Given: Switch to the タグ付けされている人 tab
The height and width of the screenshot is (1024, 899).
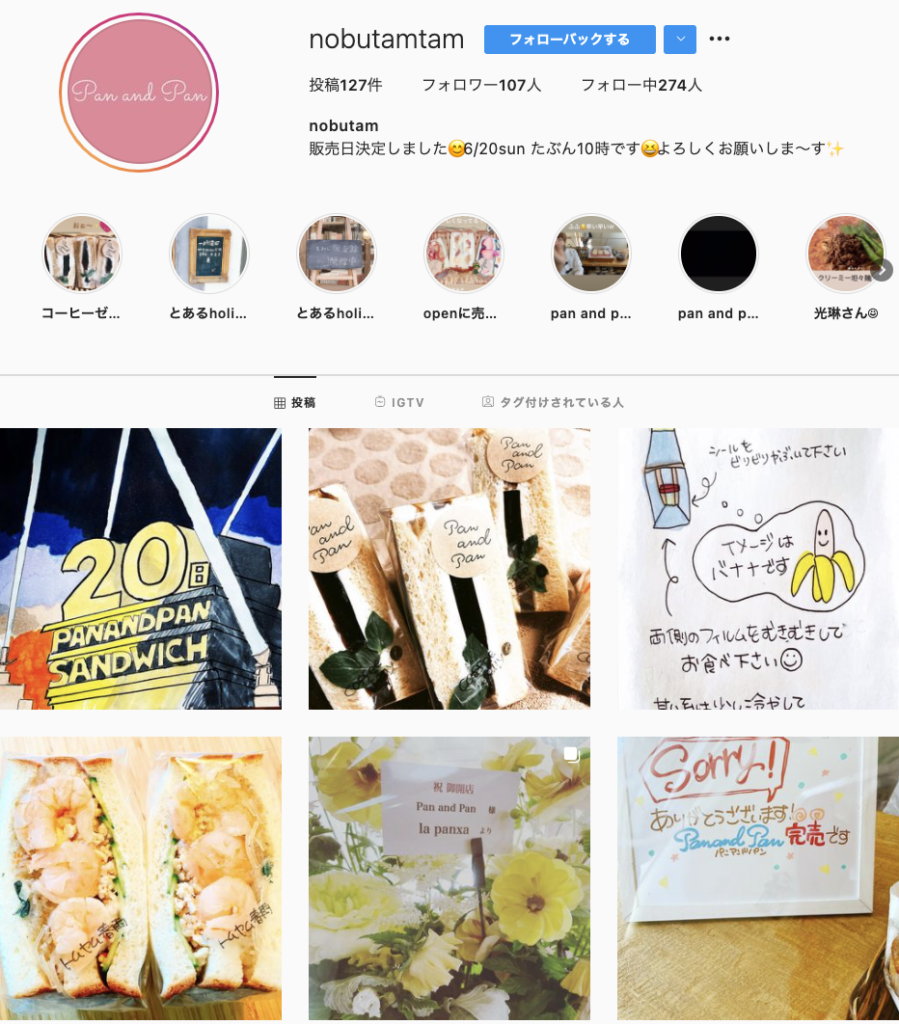Looking at the screenshot, I should pyautogui.click(x=552, y=402).
